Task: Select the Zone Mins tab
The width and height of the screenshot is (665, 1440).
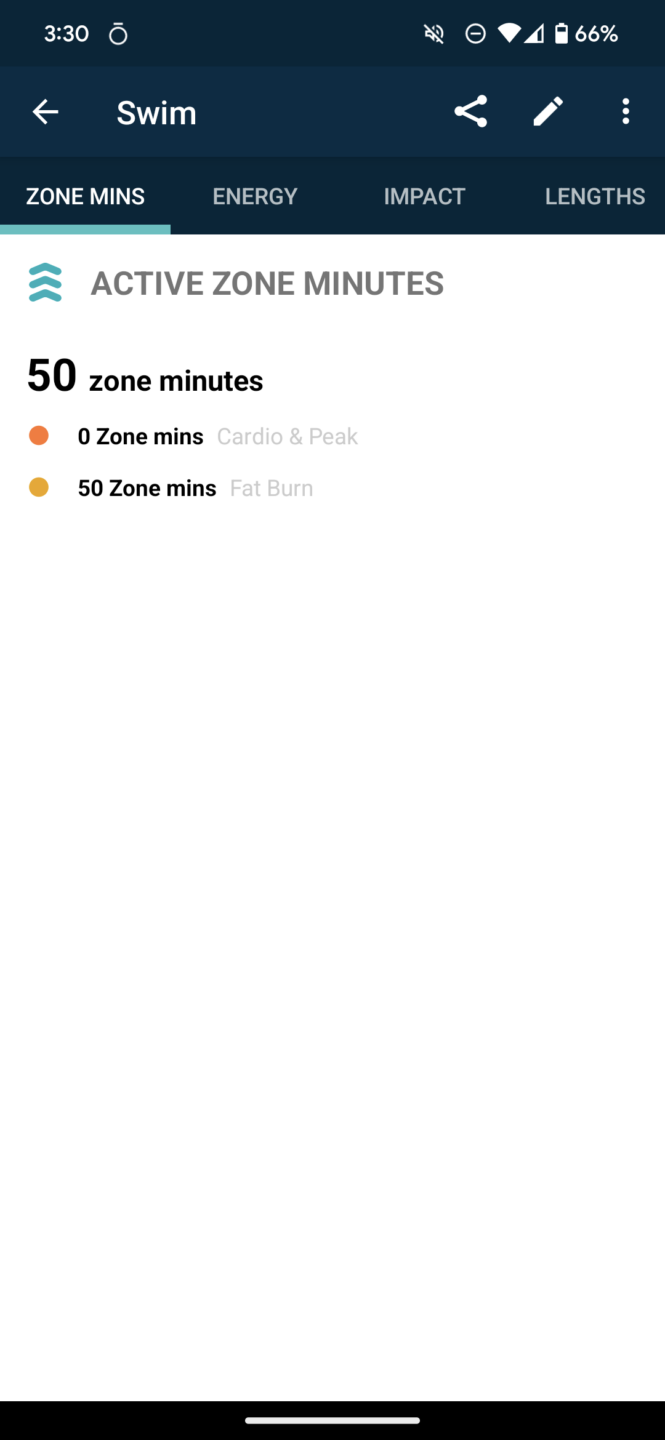Action: click(85, 196)
